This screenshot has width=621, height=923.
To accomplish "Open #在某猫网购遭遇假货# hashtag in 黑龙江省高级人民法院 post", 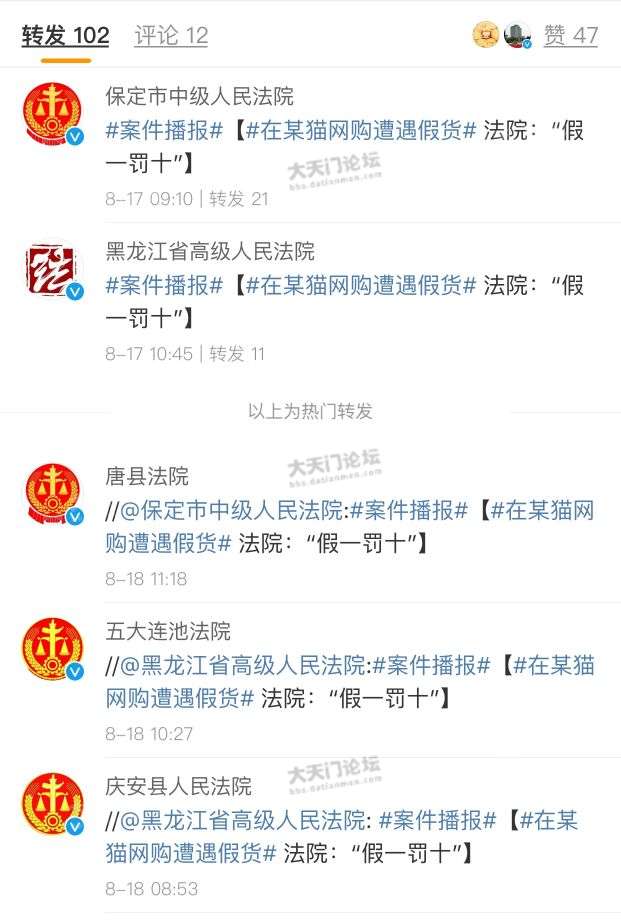I will point(361,286).
